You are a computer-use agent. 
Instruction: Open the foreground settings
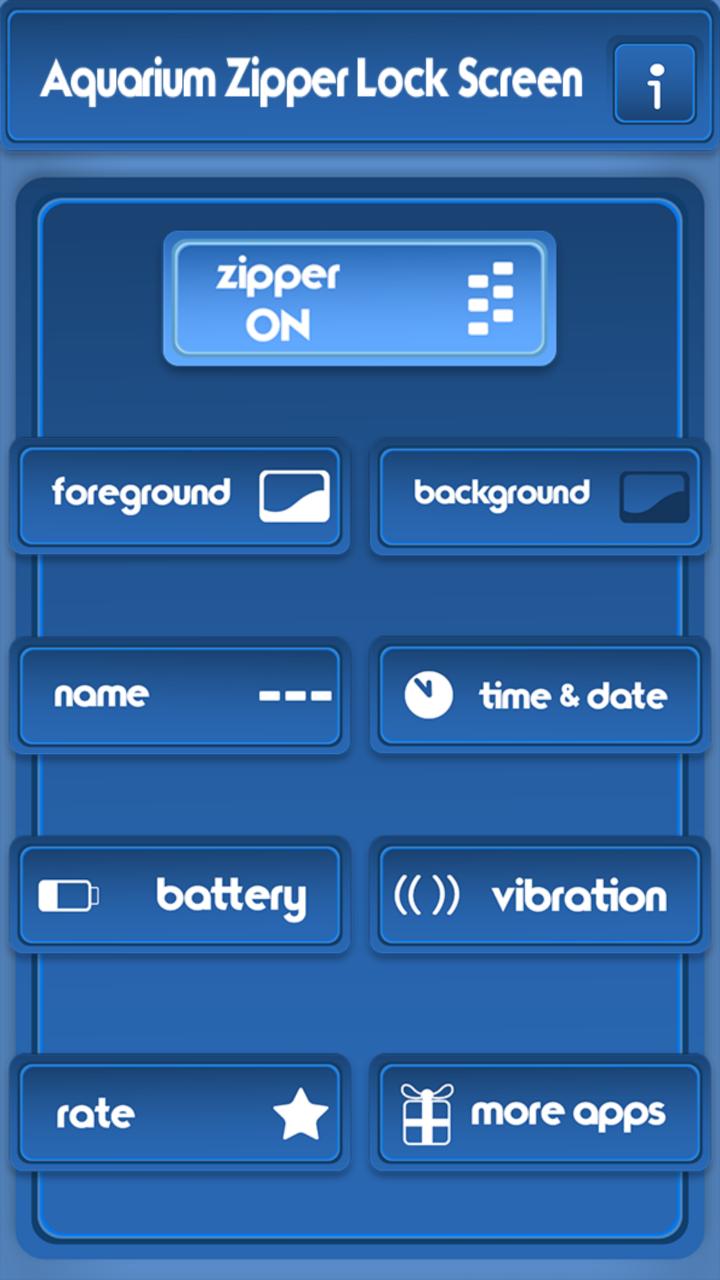180,495
